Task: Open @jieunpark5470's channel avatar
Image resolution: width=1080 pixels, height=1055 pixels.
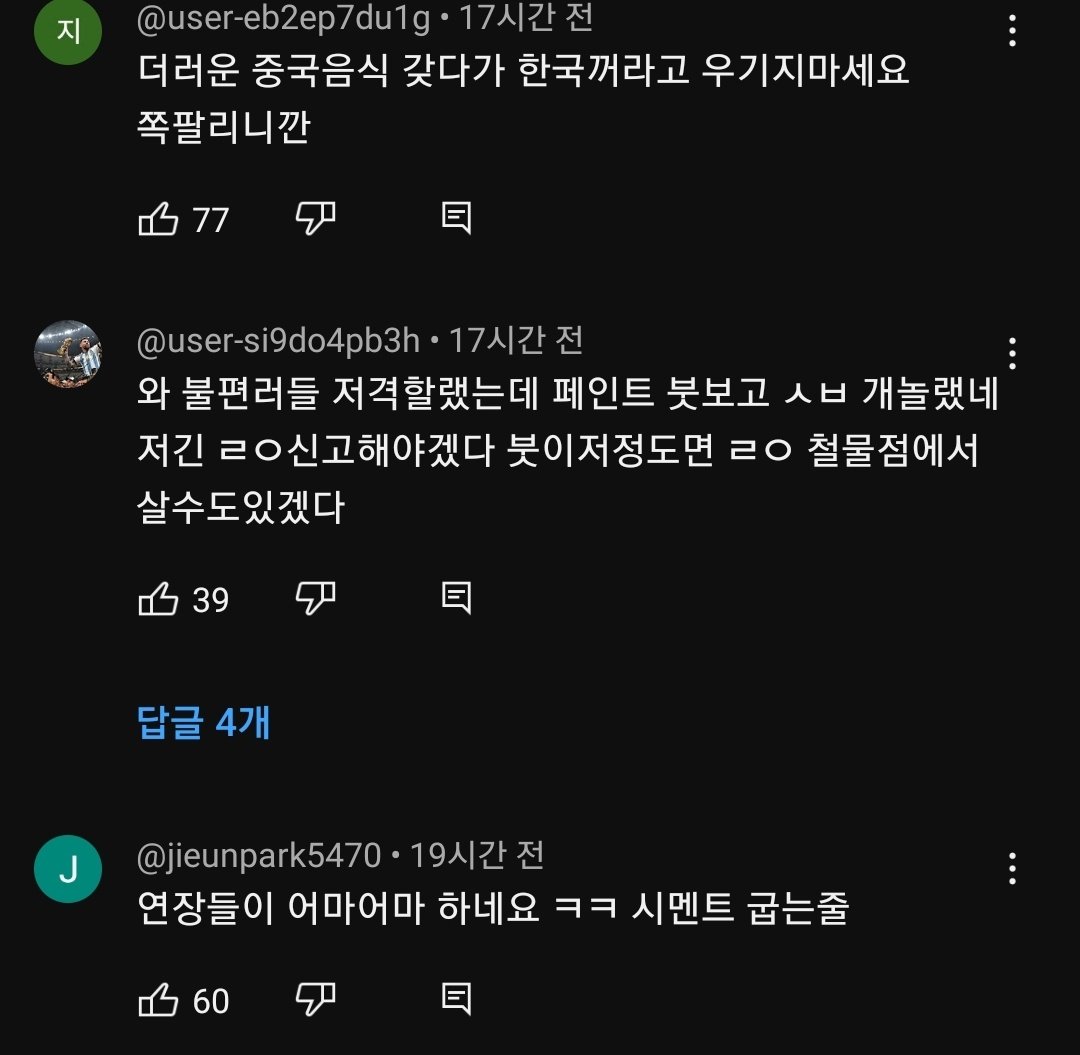Action: click(x=68, y=869)
